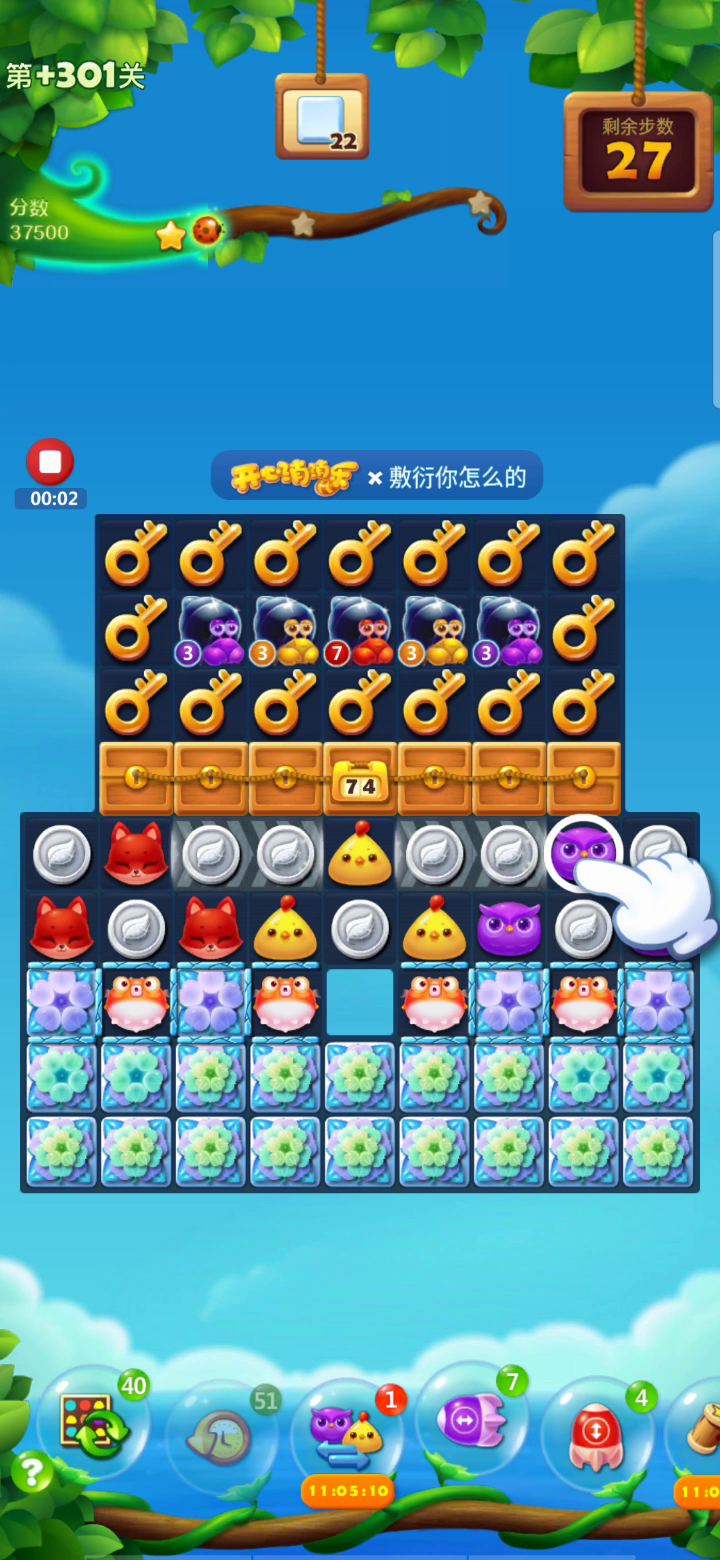Activate the purple horizontal rocket booster

tap(471, 1418)
